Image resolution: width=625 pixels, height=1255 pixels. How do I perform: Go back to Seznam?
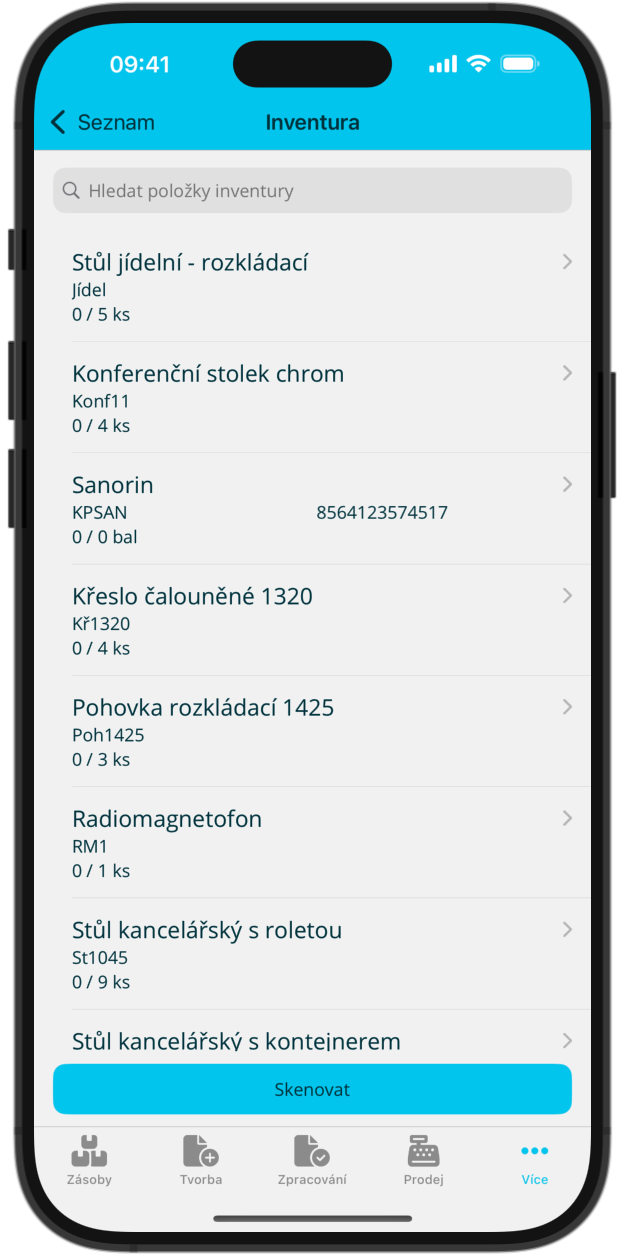click(103, 122)
